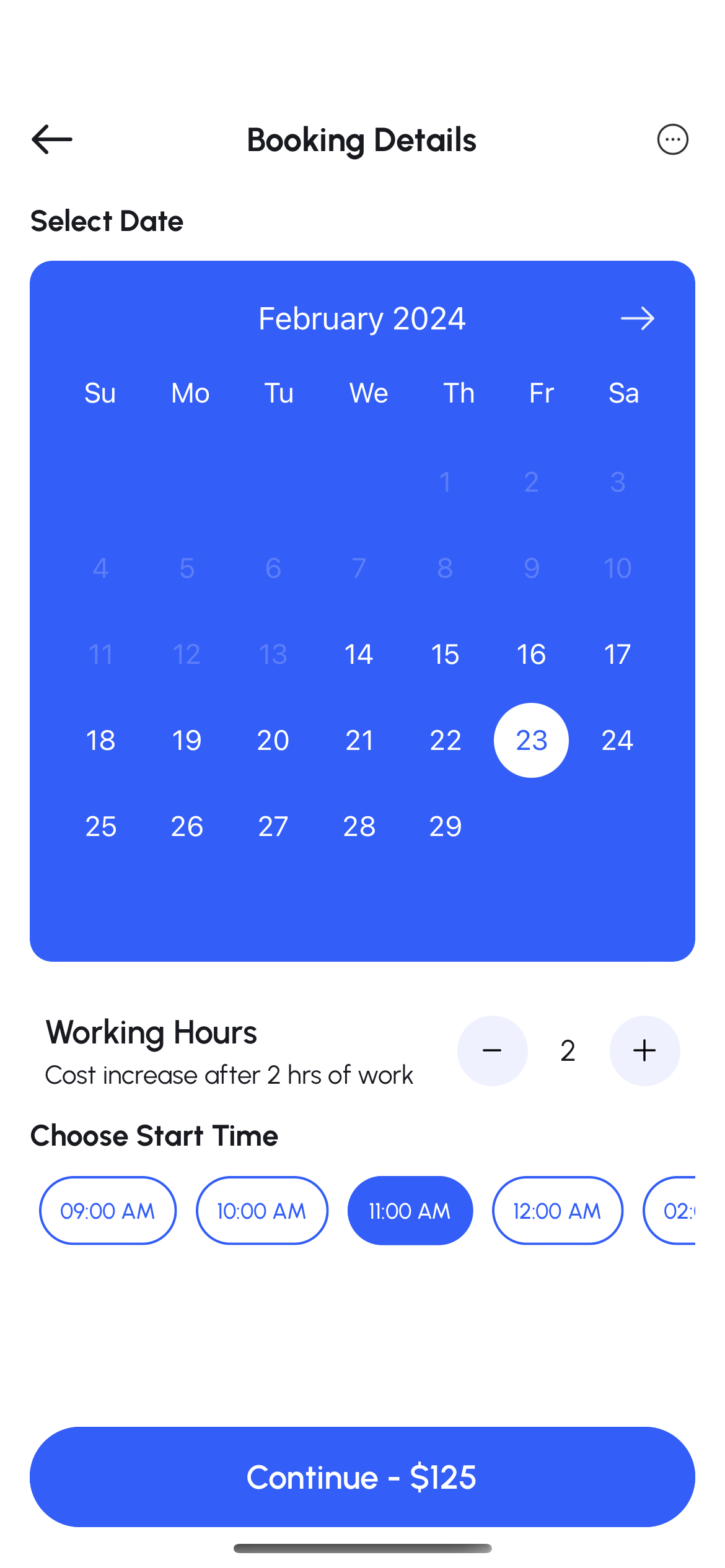Open the more options menu

click(x=672, y=139)
